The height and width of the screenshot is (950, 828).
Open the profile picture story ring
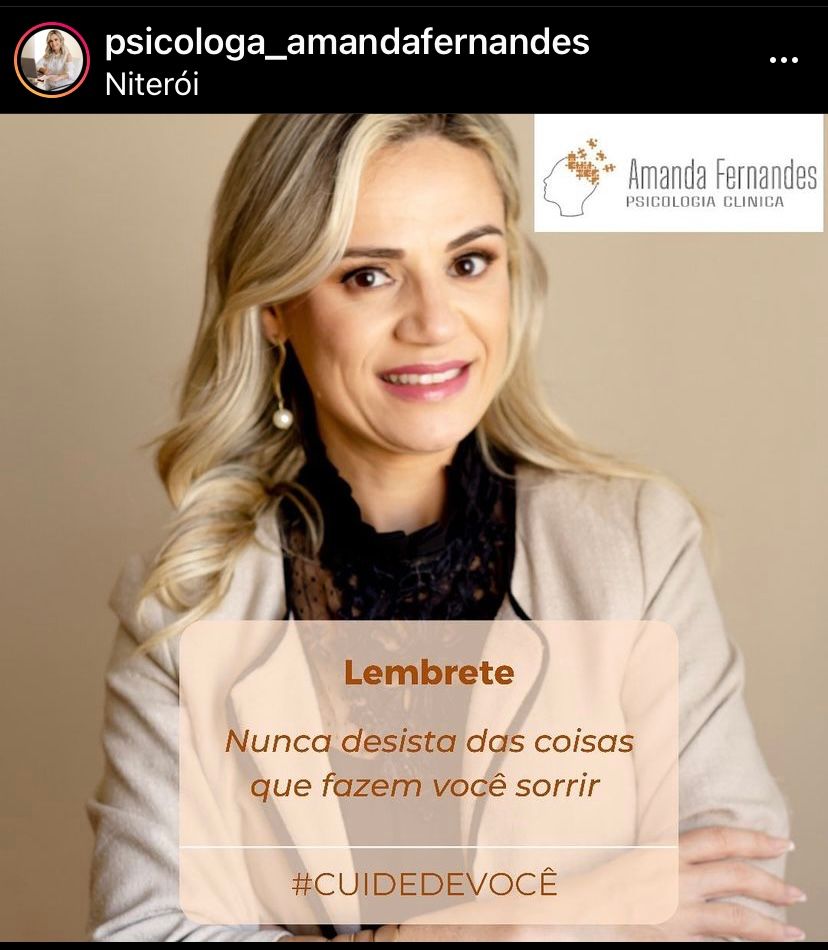coord(52,59)
